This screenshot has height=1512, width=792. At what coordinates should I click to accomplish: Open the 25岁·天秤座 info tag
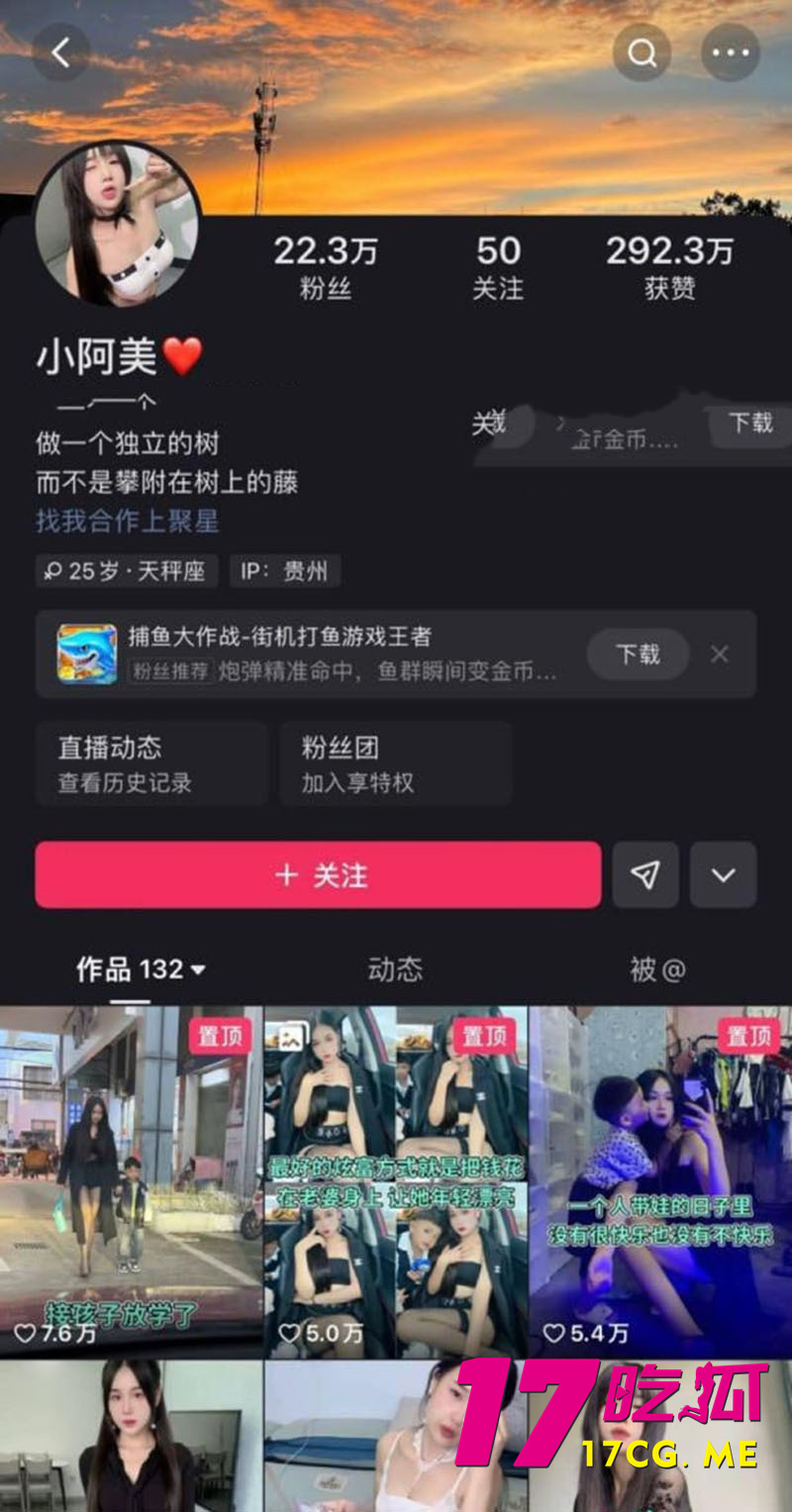pos(124,571)
